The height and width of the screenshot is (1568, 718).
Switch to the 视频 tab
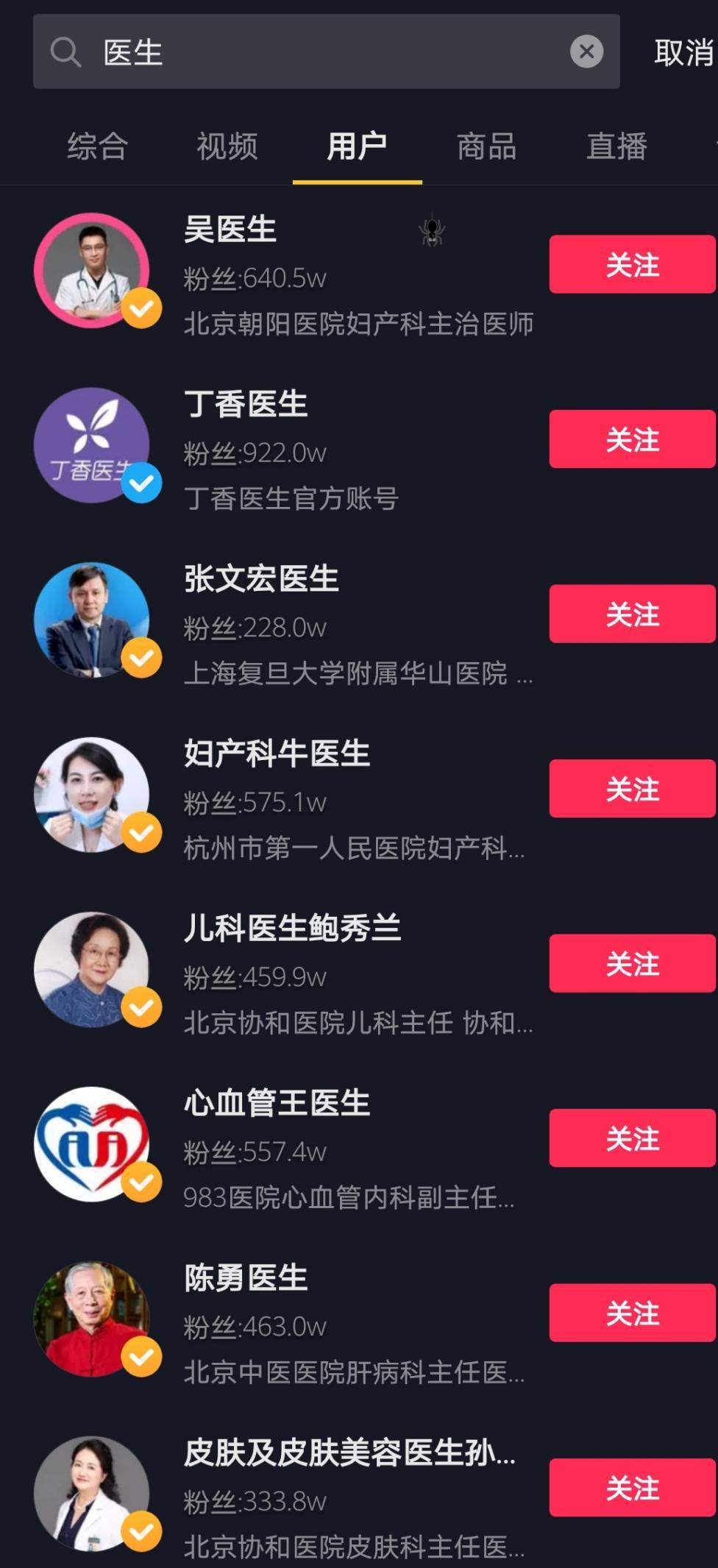(x=227, y=146)
